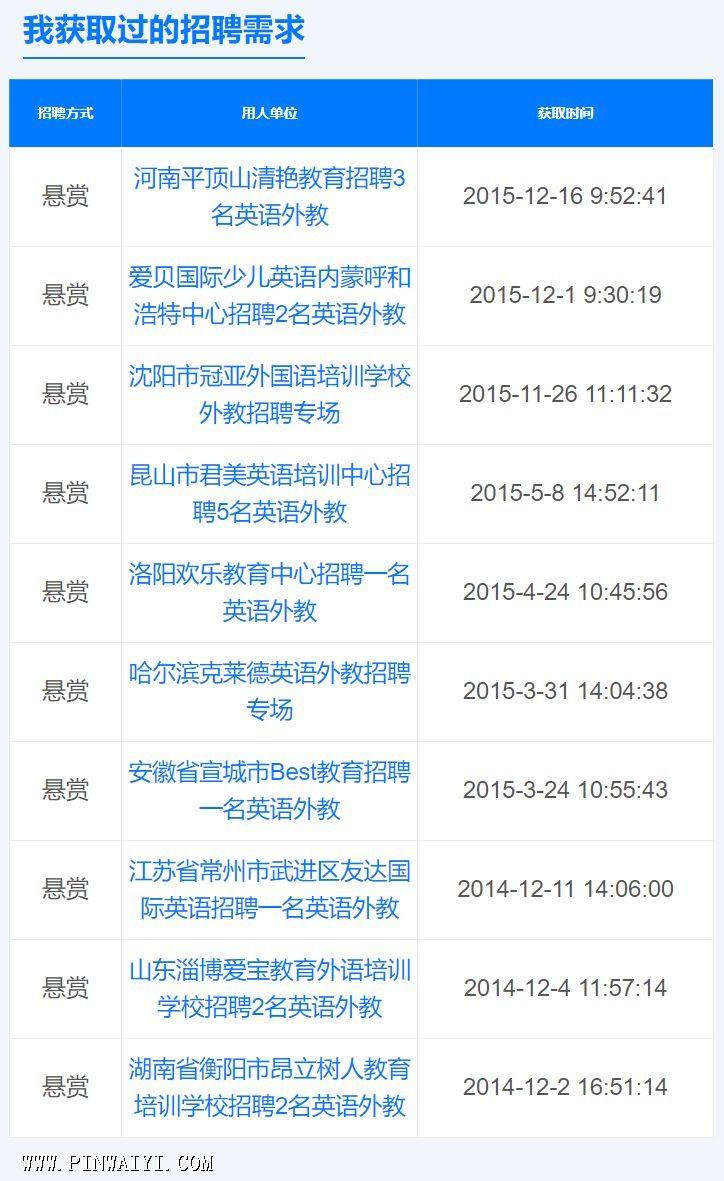This screenshot has width=724, height=1181.
Task: Open the 湖南省衡阳市昂立树人教育 recruitment posting
Action: click(x=269, y=1088)
